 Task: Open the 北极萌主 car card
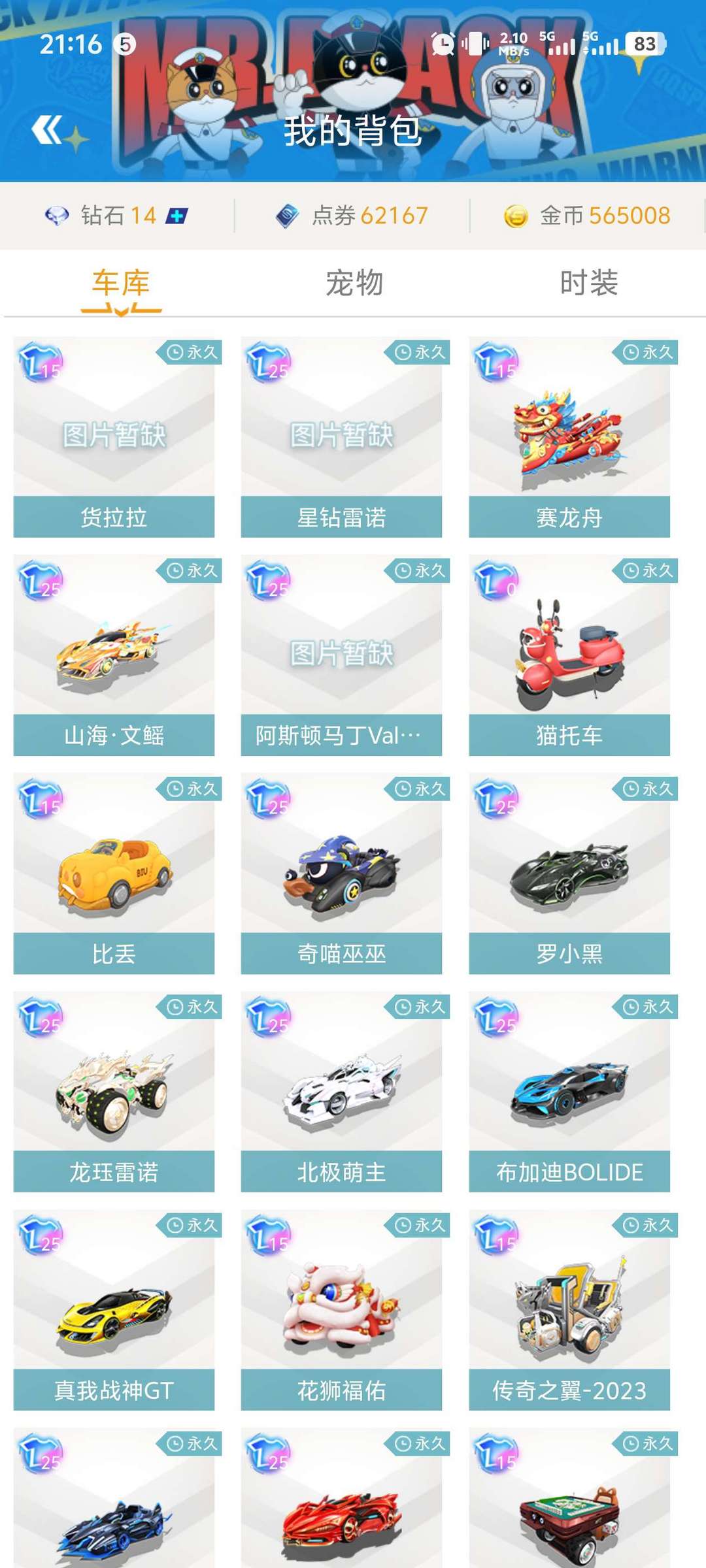tap(341, 1092)
